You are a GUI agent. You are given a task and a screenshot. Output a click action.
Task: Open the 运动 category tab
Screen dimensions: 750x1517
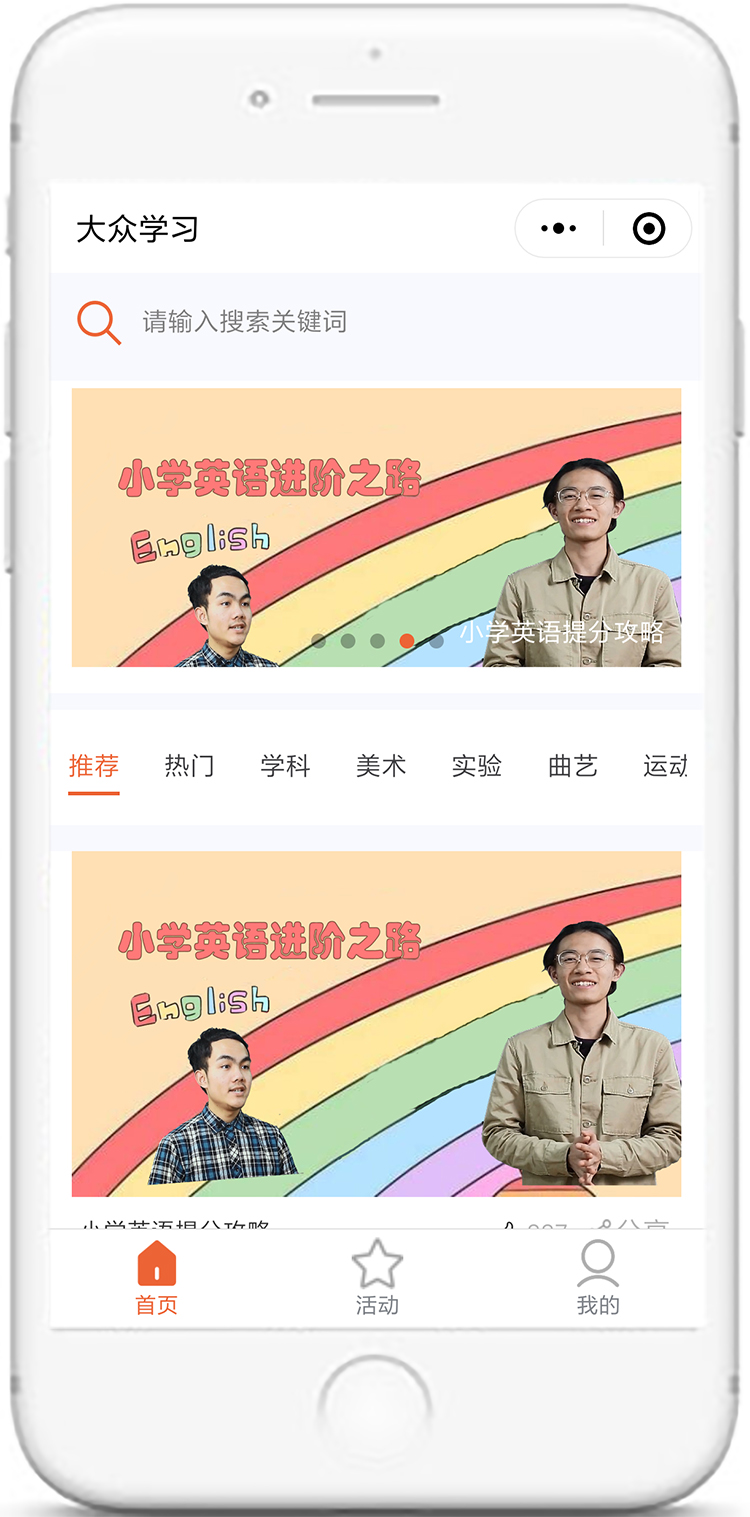(x=665, y=766)
